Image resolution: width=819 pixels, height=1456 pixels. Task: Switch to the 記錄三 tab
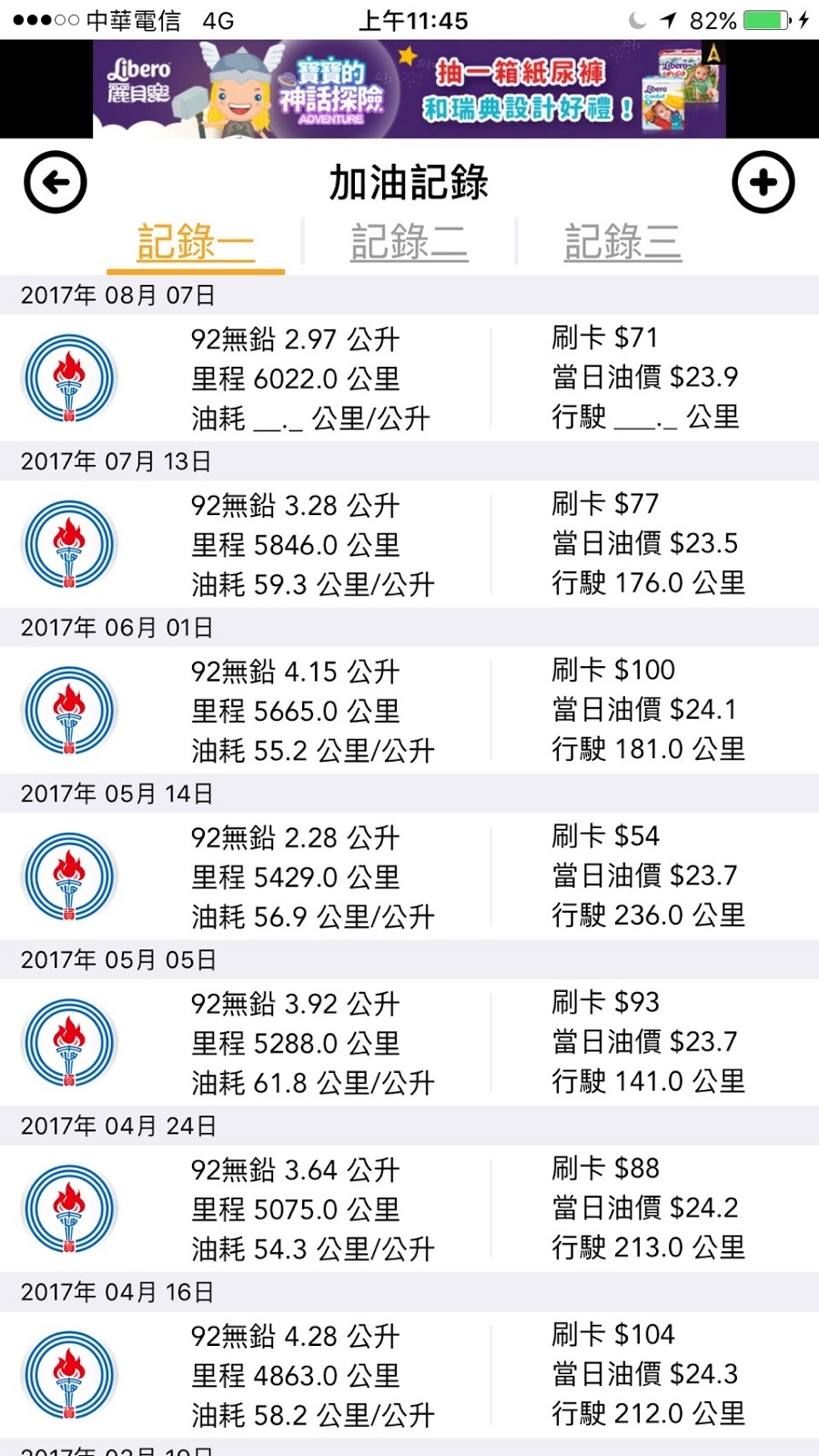pos(622,243)
